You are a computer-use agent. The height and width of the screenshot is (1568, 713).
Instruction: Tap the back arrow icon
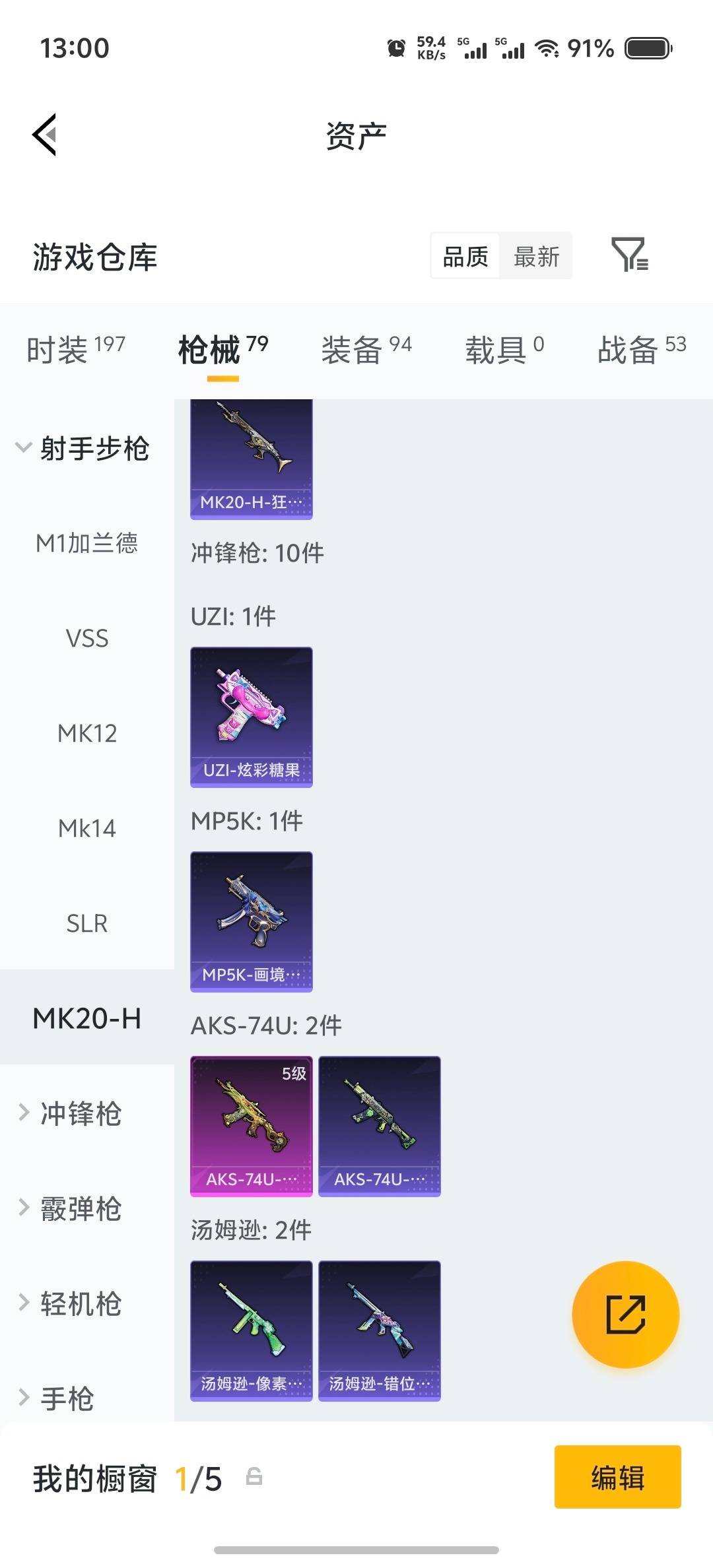[44, 135]
